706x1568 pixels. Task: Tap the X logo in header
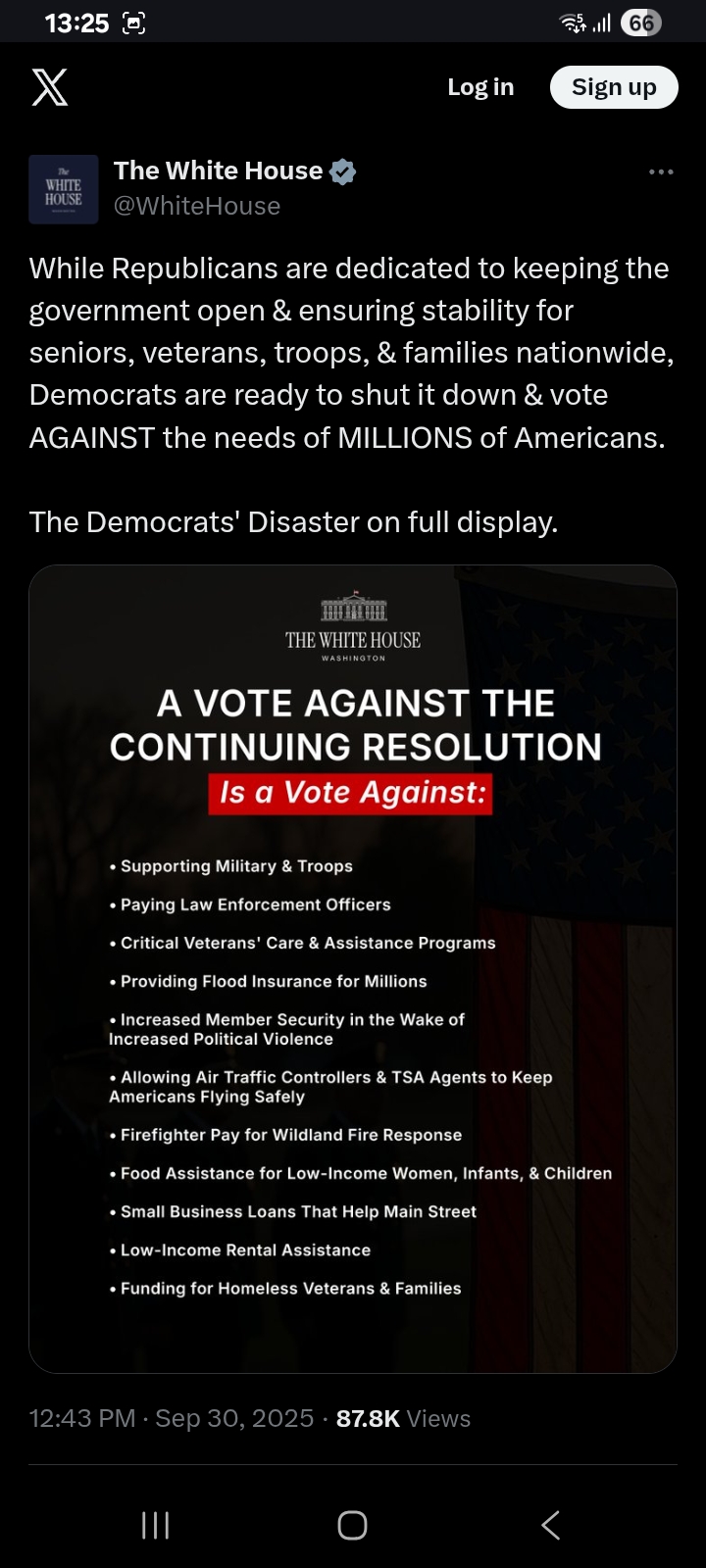[50, 87]
